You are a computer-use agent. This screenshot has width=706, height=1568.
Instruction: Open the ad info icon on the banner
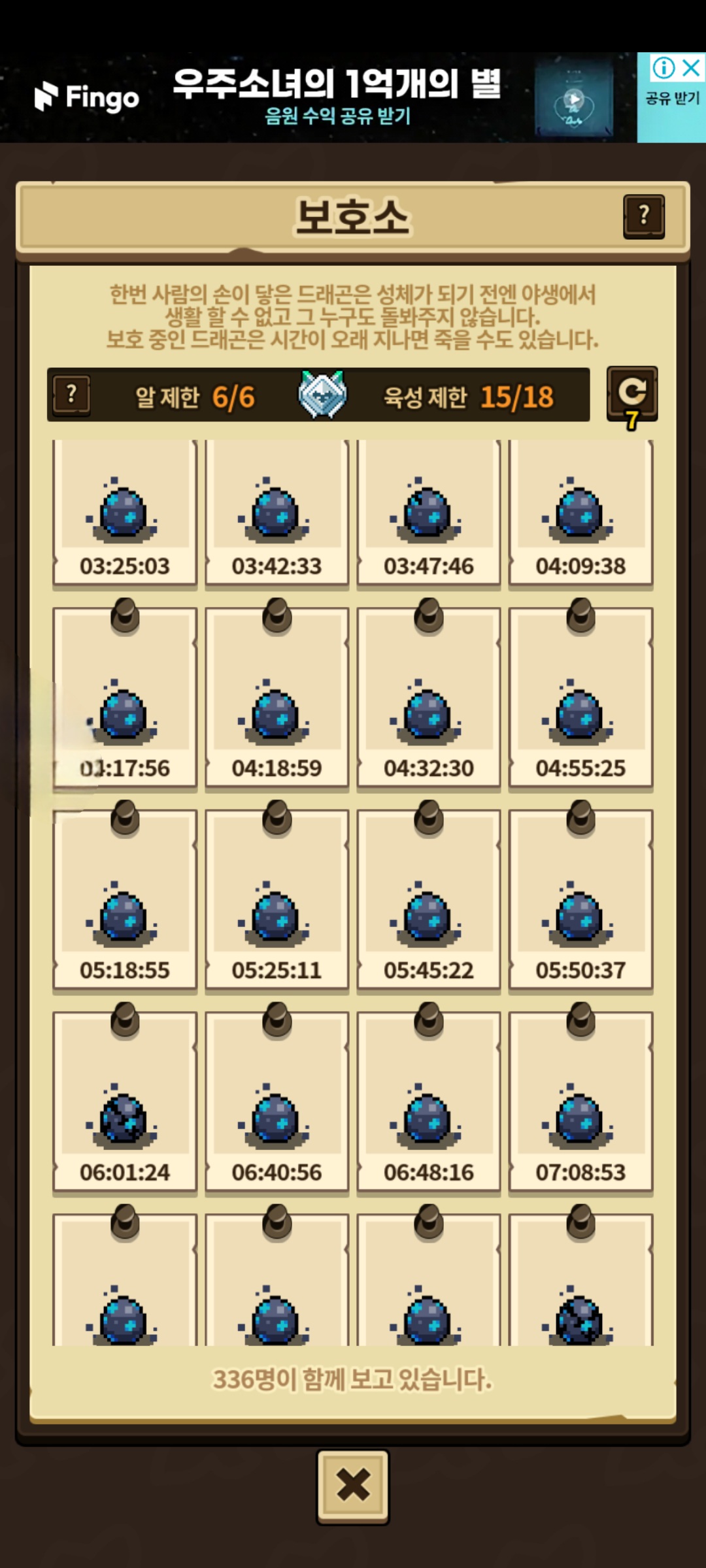pyautogui.click(x=663, y=67)
